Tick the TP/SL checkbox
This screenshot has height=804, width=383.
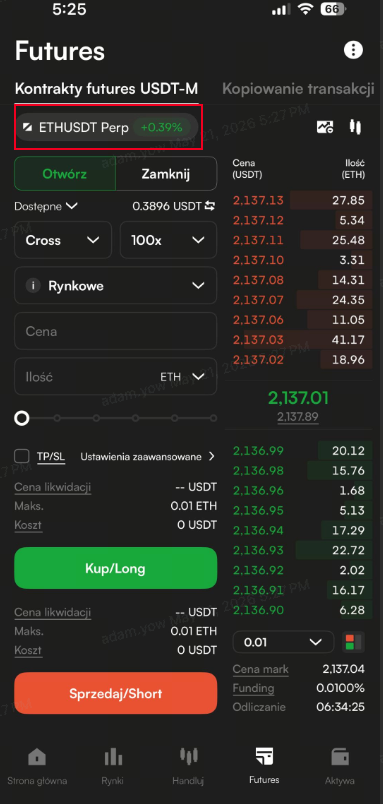(22, 456)
